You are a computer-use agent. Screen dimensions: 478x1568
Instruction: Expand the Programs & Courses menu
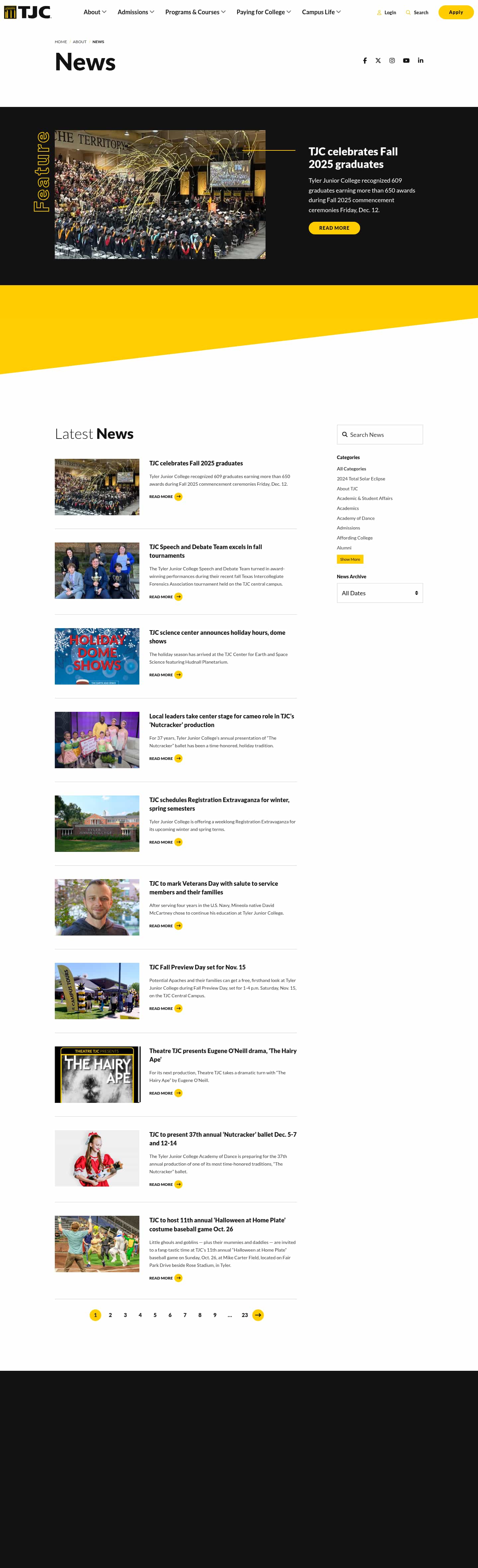click(x=195, y=12)
